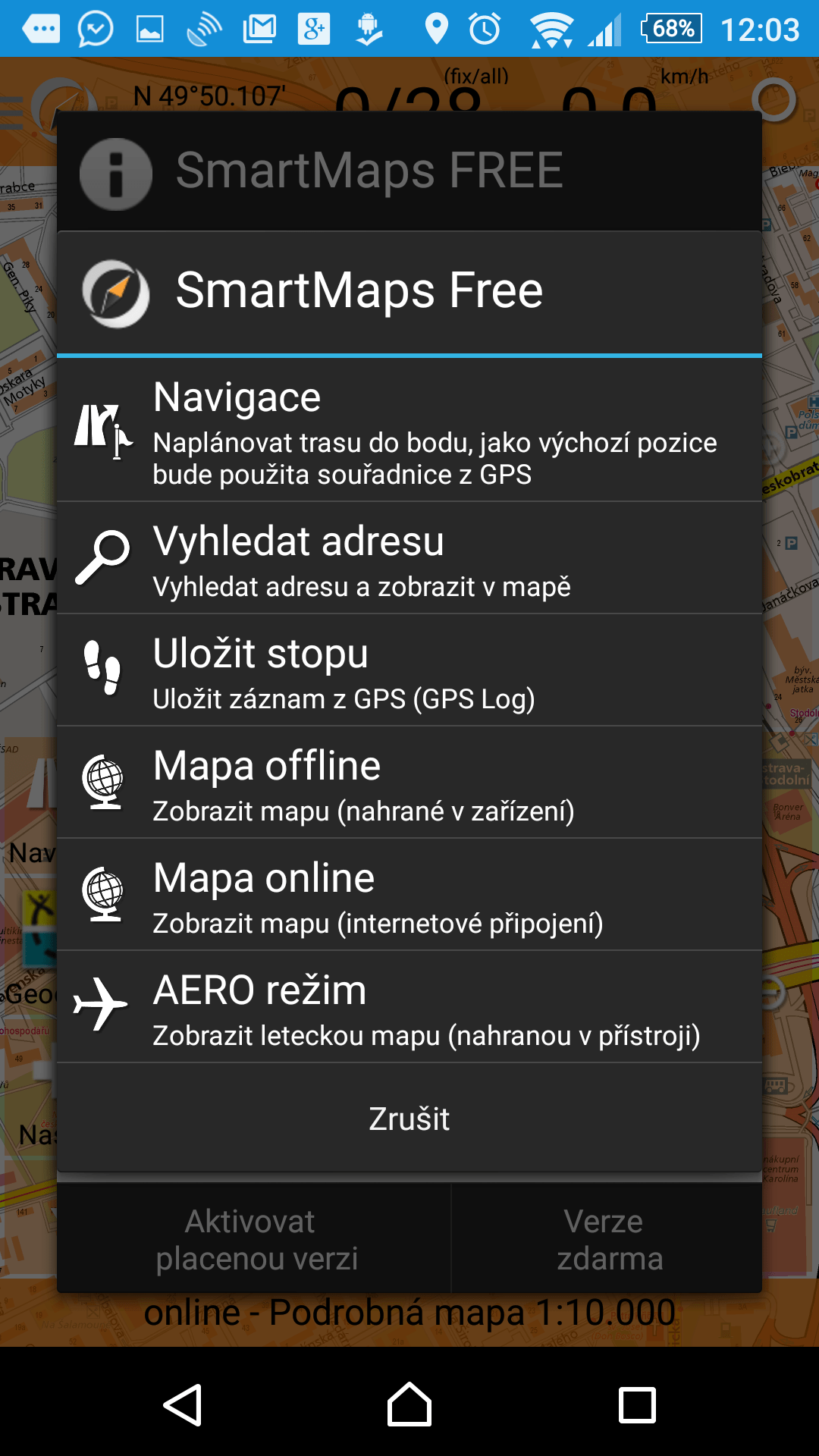Open Vyhledat adresu address search
The image size is (819, 1456).
tap(409, 557)
